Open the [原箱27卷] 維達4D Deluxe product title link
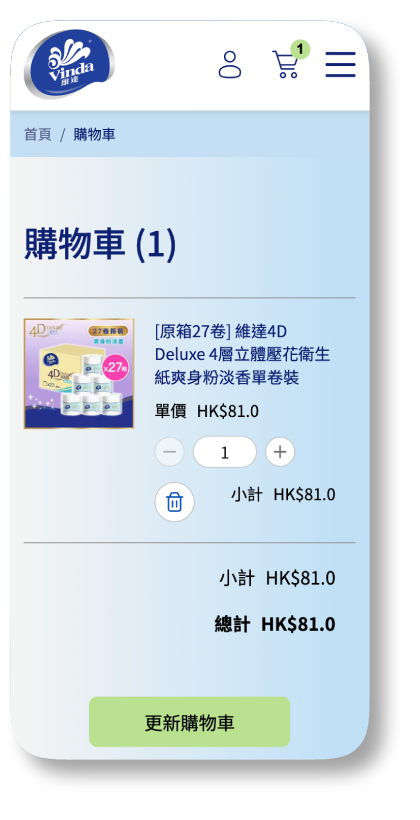The width and height of the screenshot is (420, 820). 242,354
